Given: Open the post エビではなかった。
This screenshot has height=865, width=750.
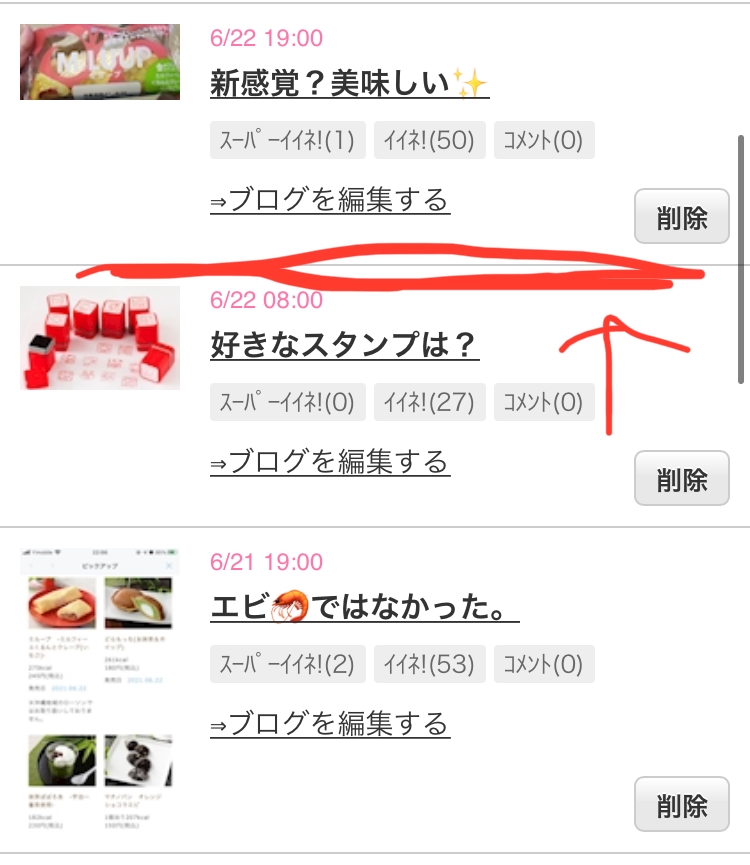Looking at the screenshot, I should pos(365,607).
